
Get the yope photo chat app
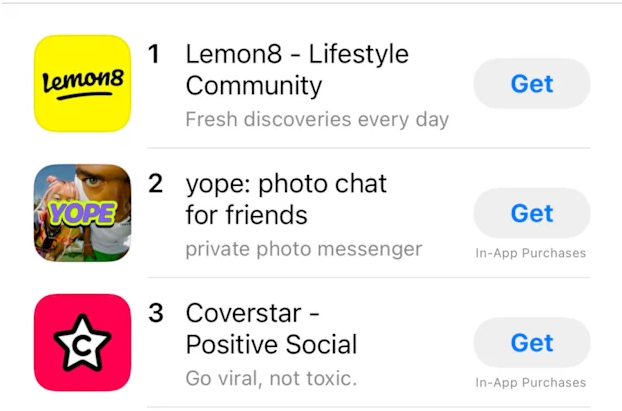tap(531, 213)
